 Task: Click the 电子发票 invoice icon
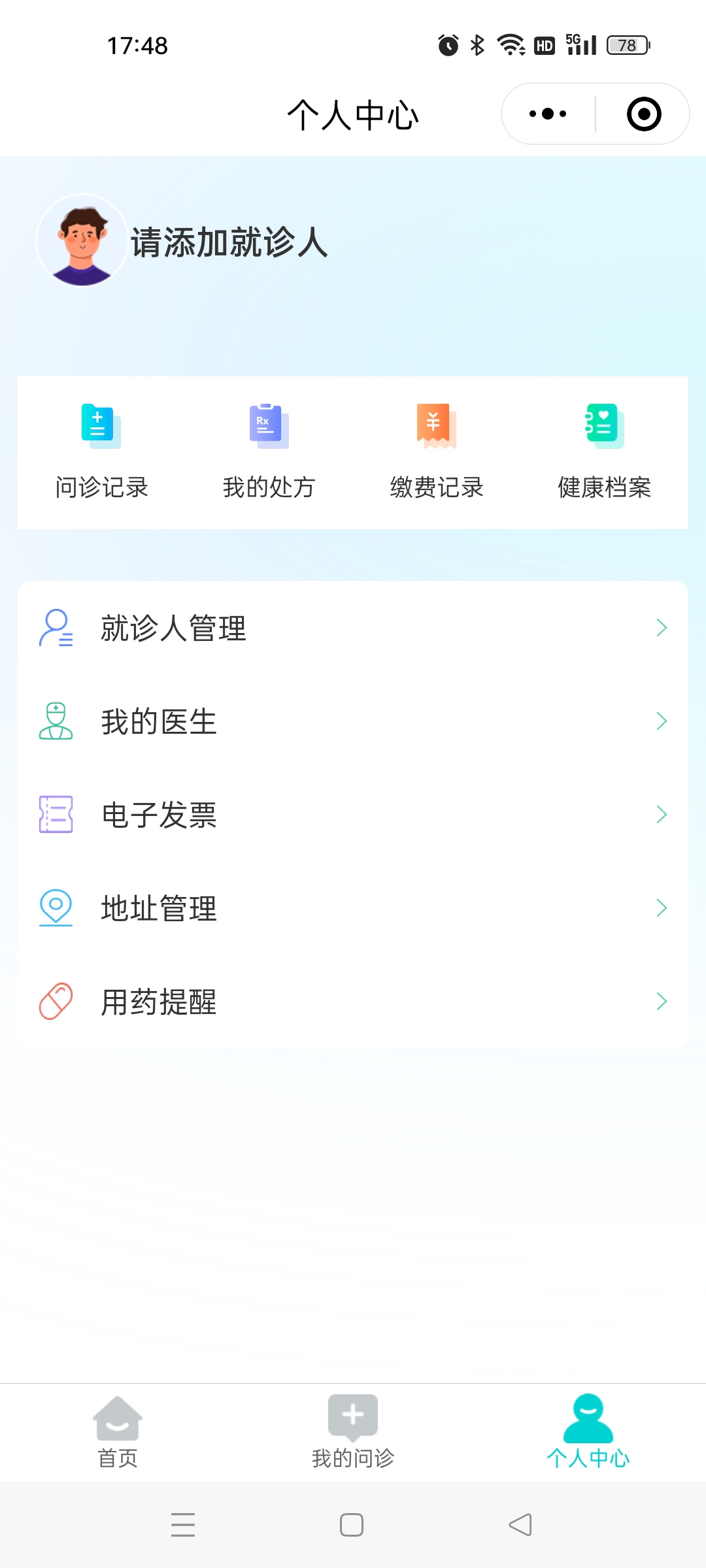tap(56, 814)
